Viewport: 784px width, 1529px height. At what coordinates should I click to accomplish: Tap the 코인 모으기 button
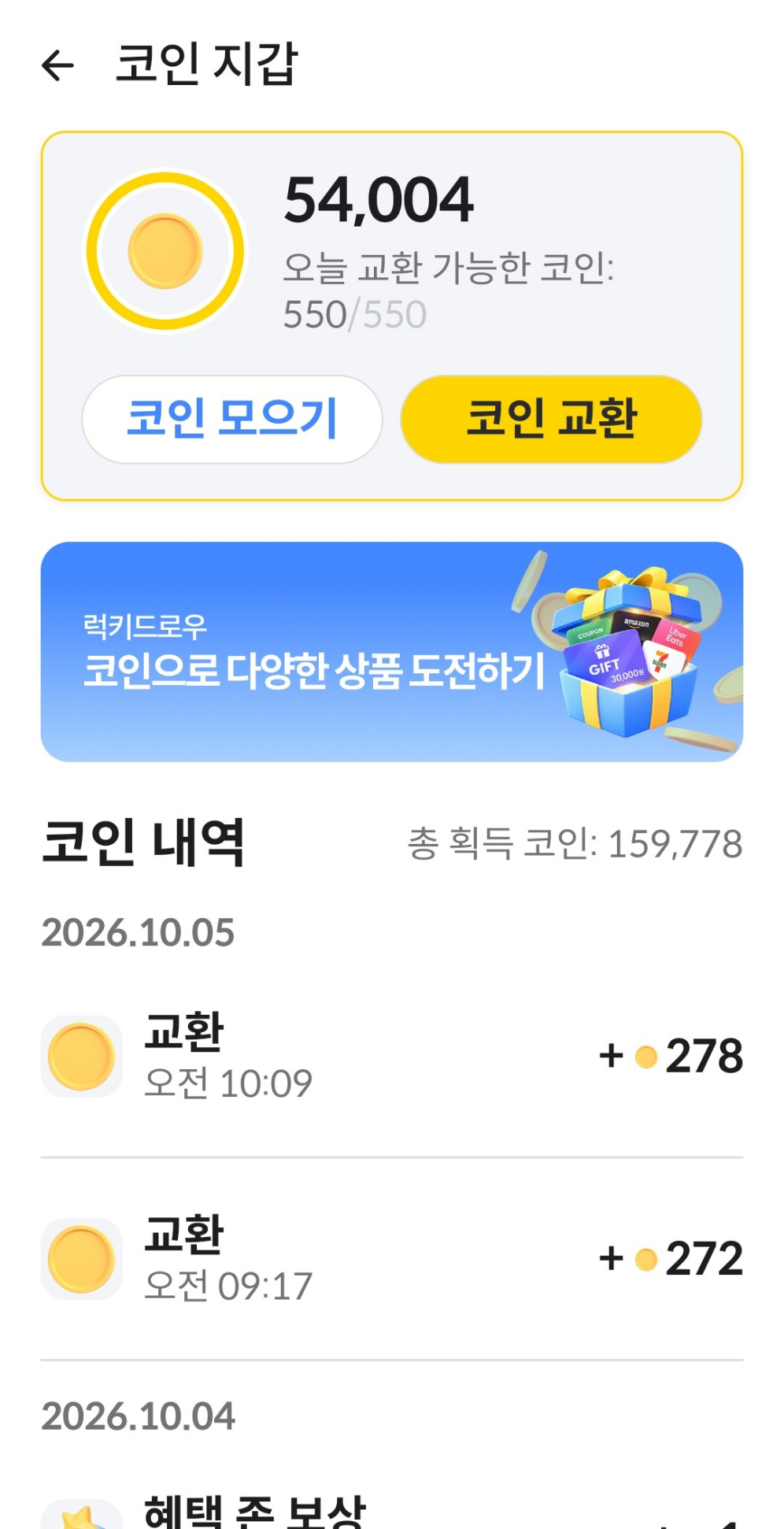[231, 419]
